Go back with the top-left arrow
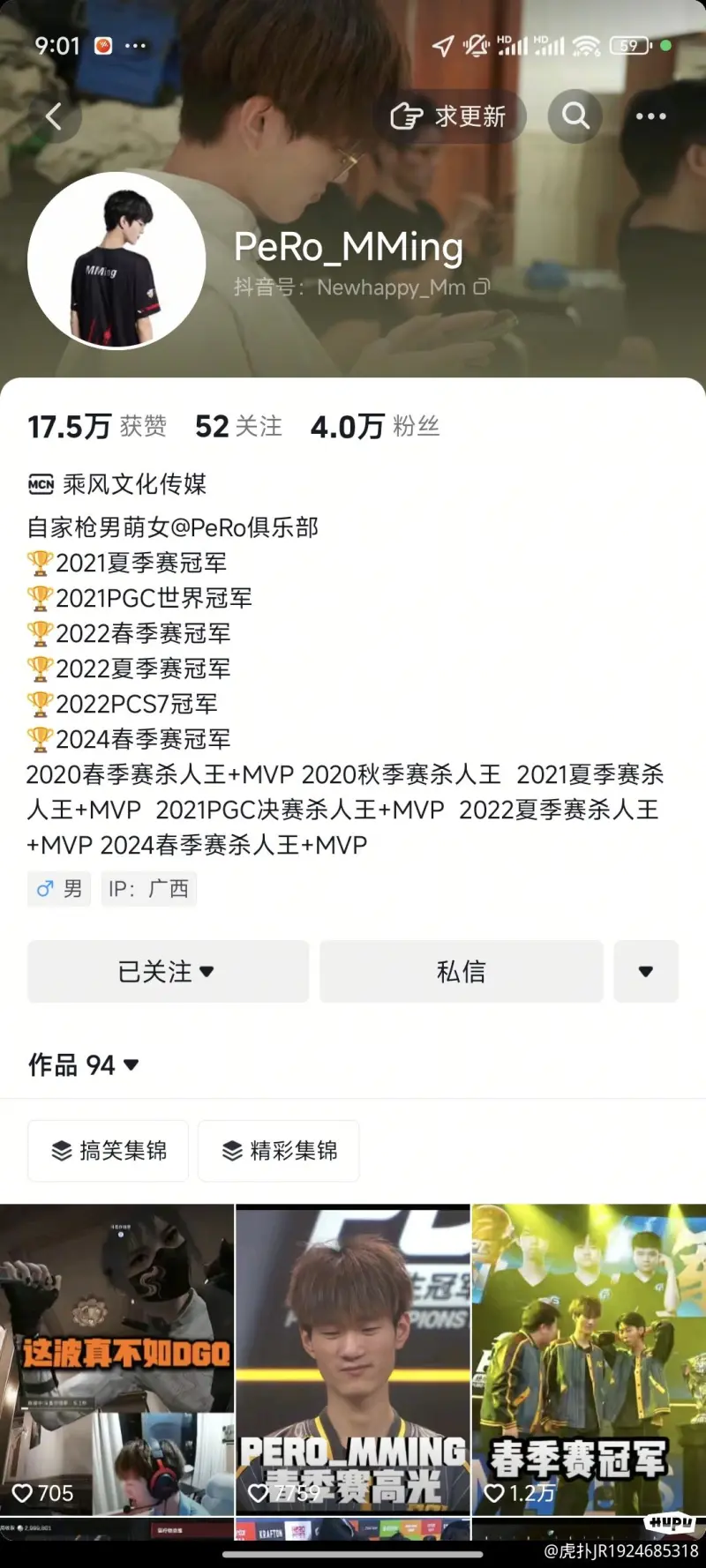This screenshot has height=1568, width=706. 54,116
